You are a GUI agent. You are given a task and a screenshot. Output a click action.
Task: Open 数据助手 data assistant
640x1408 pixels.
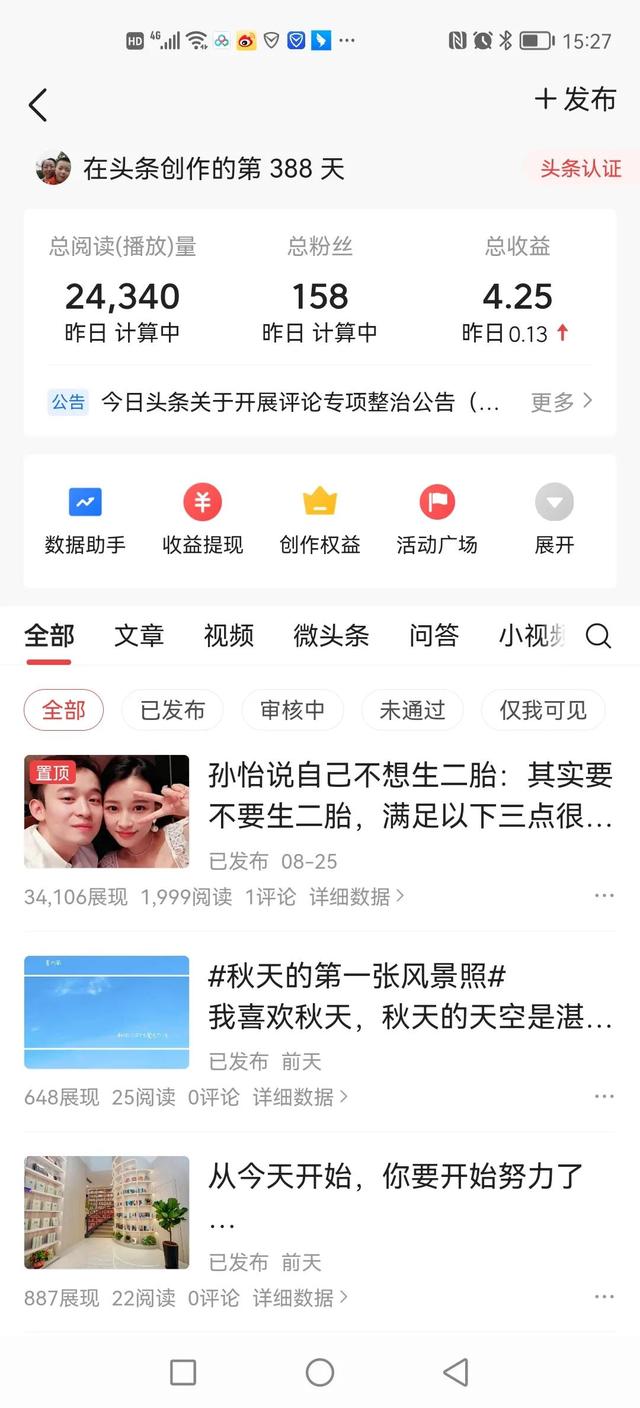(85, 520)
